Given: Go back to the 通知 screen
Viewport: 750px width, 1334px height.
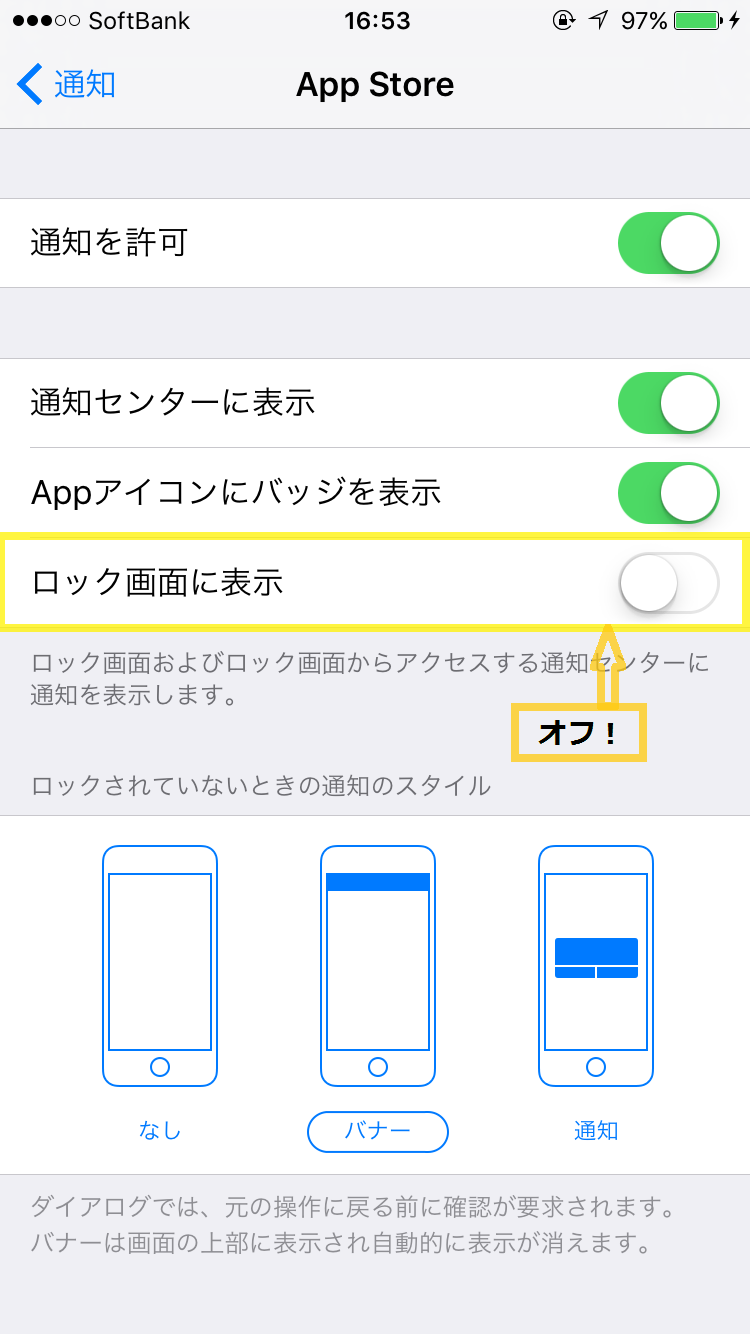Looking at the screenshot, I should [x=66, y=85].
